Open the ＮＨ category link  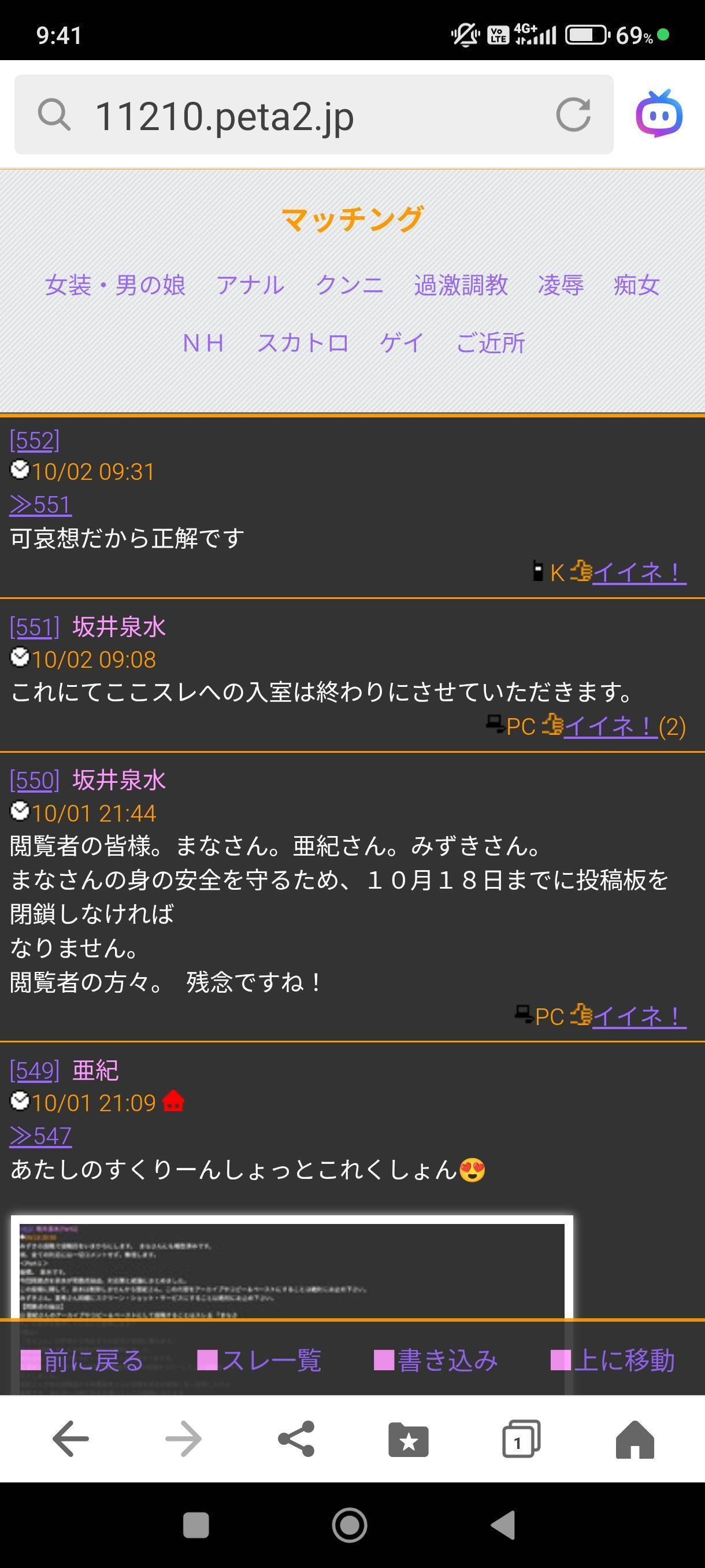coord(203,343)
